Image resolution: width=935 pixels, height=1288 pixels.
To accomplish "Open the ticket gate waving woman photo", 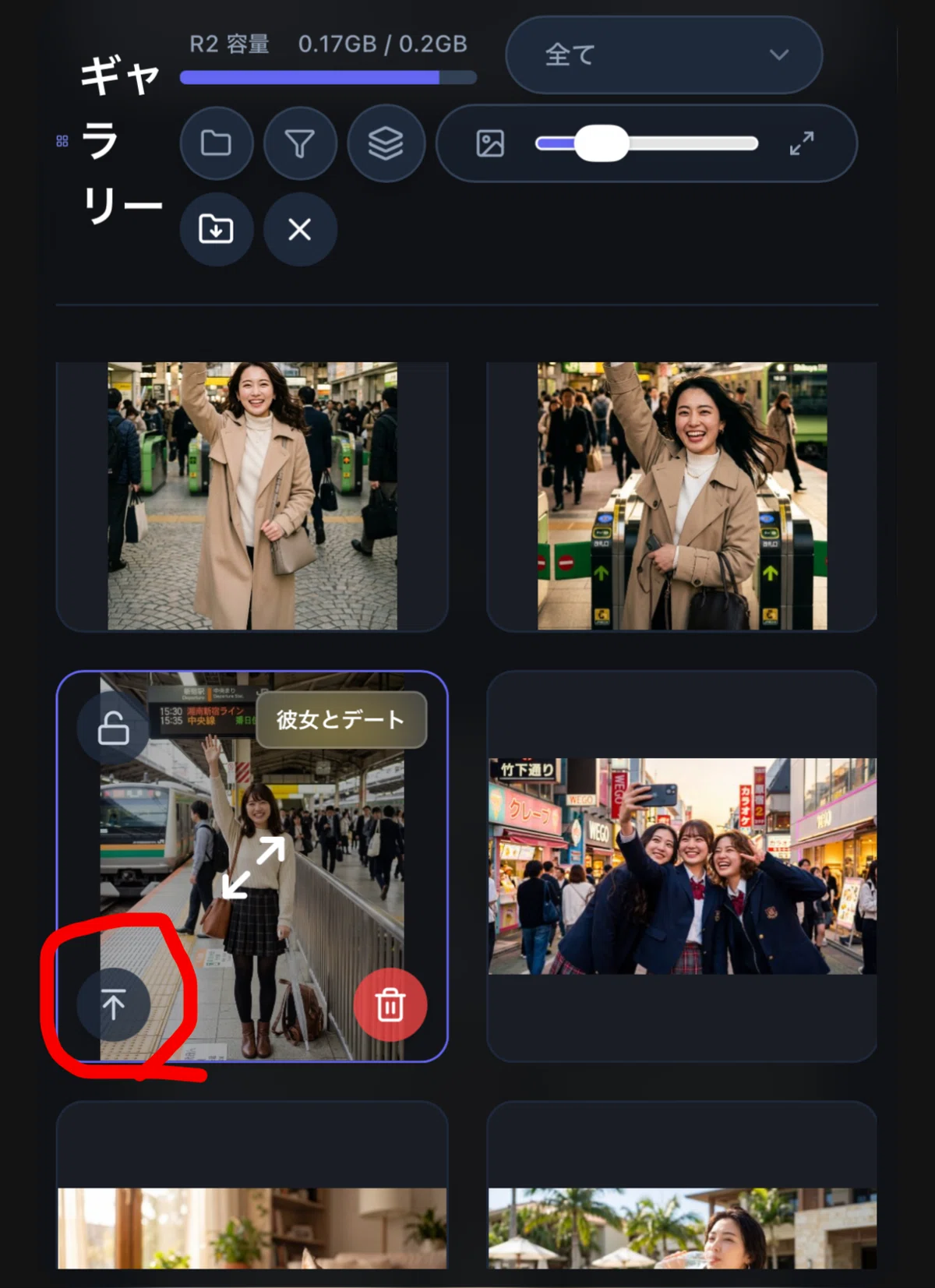I will point(682,496).
